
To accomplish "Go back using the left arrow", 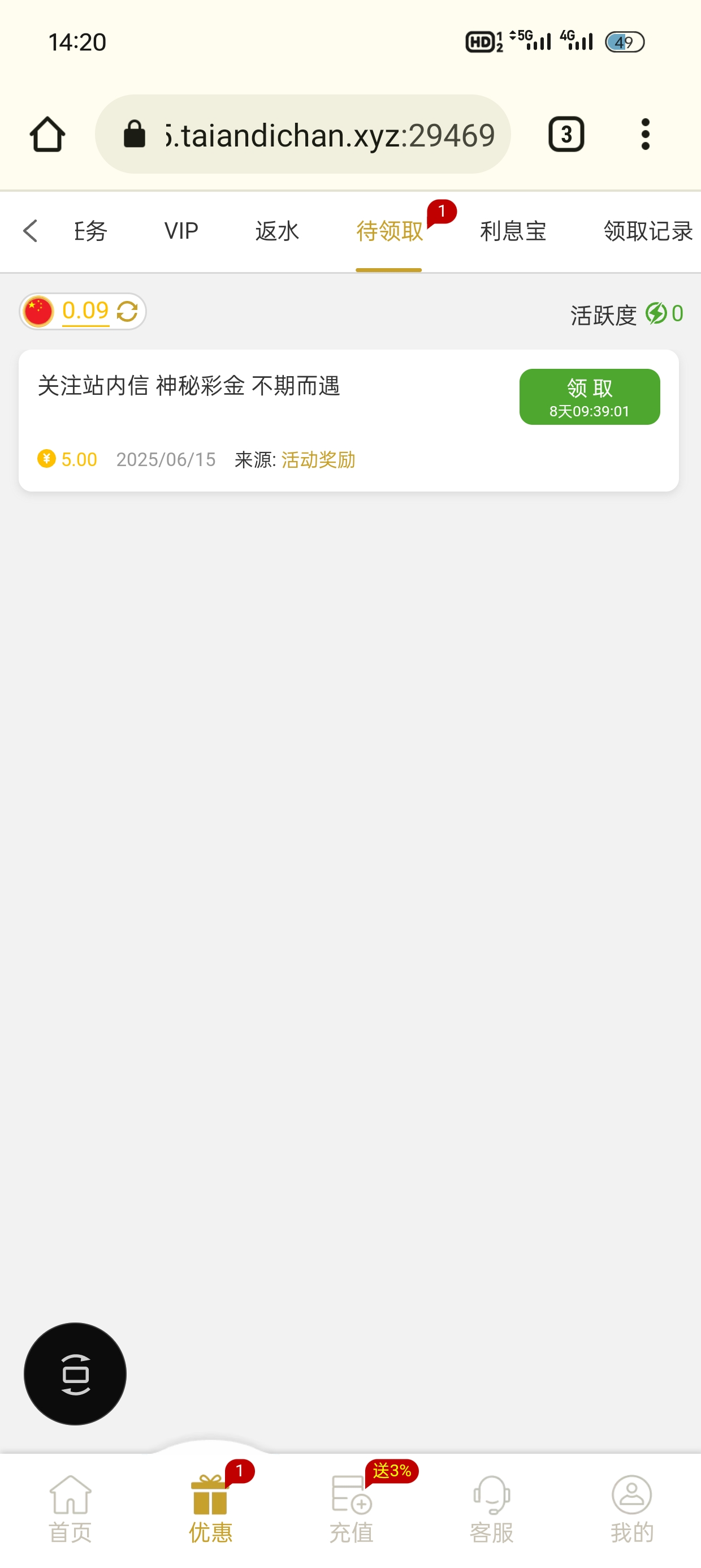I will pos(31,231).
